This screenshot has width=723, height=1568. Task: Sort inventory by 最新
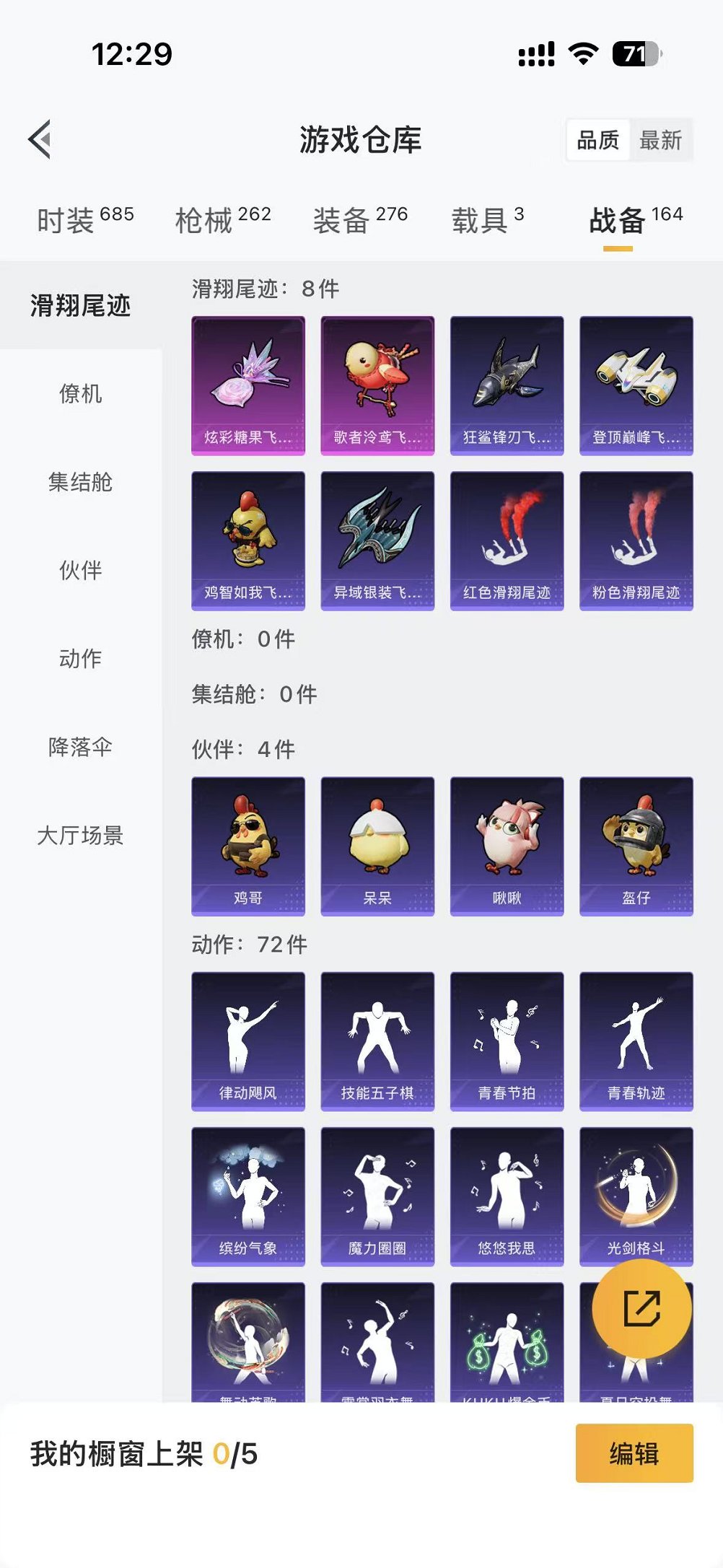pyautogui.click(x=660, y=140)
